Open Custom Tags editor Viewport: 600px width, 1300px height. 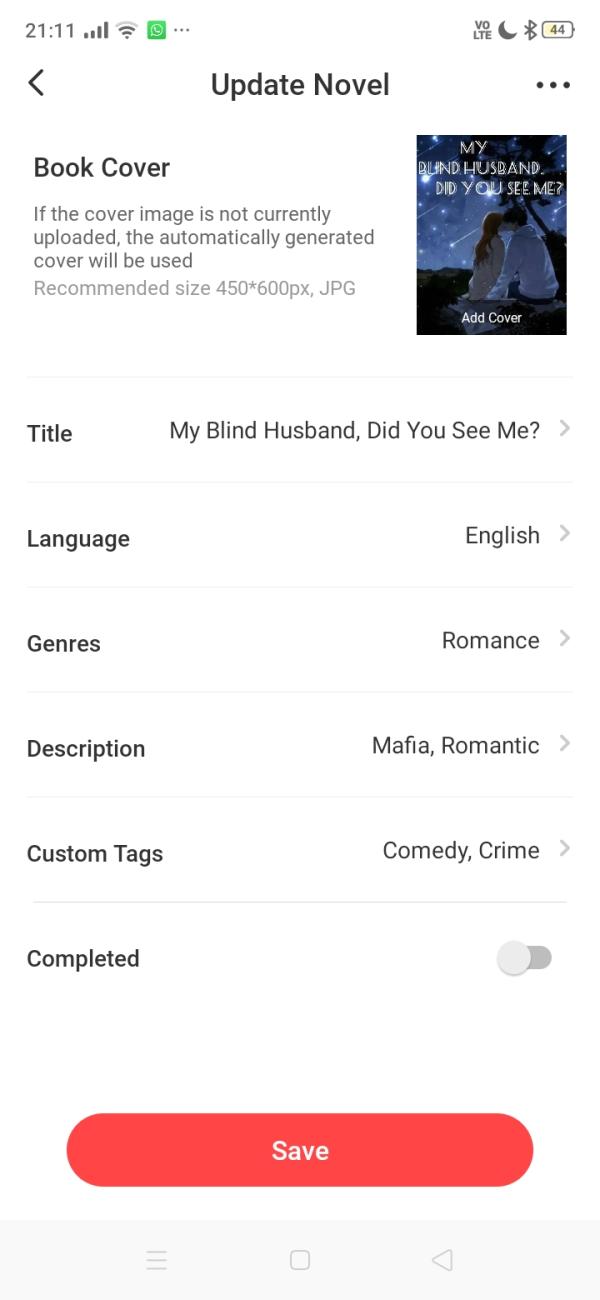[x=300, y=851]
